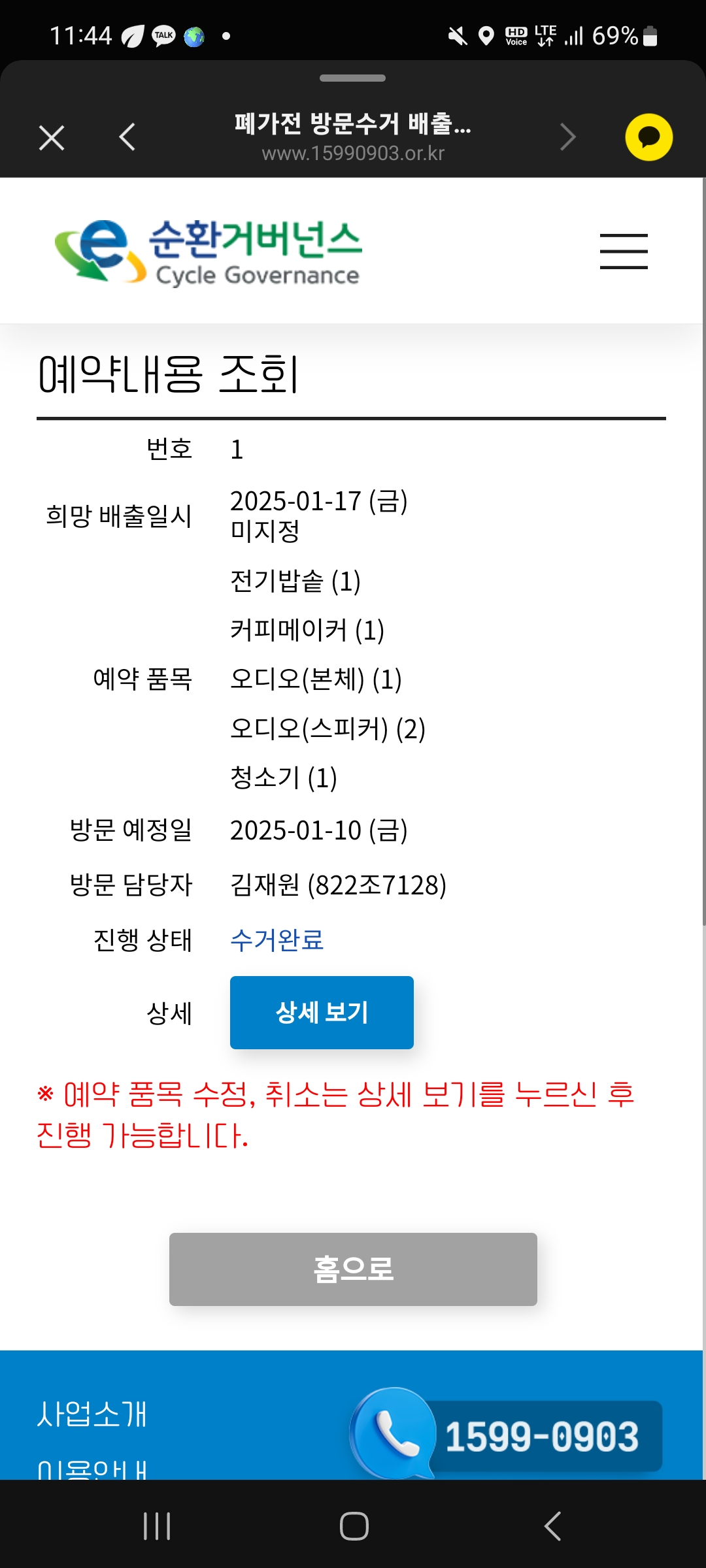Viewport: 706px width, 1568px height.
Task: Open the yellow KakaoTalk chat button
Action: tap(648, 137)
